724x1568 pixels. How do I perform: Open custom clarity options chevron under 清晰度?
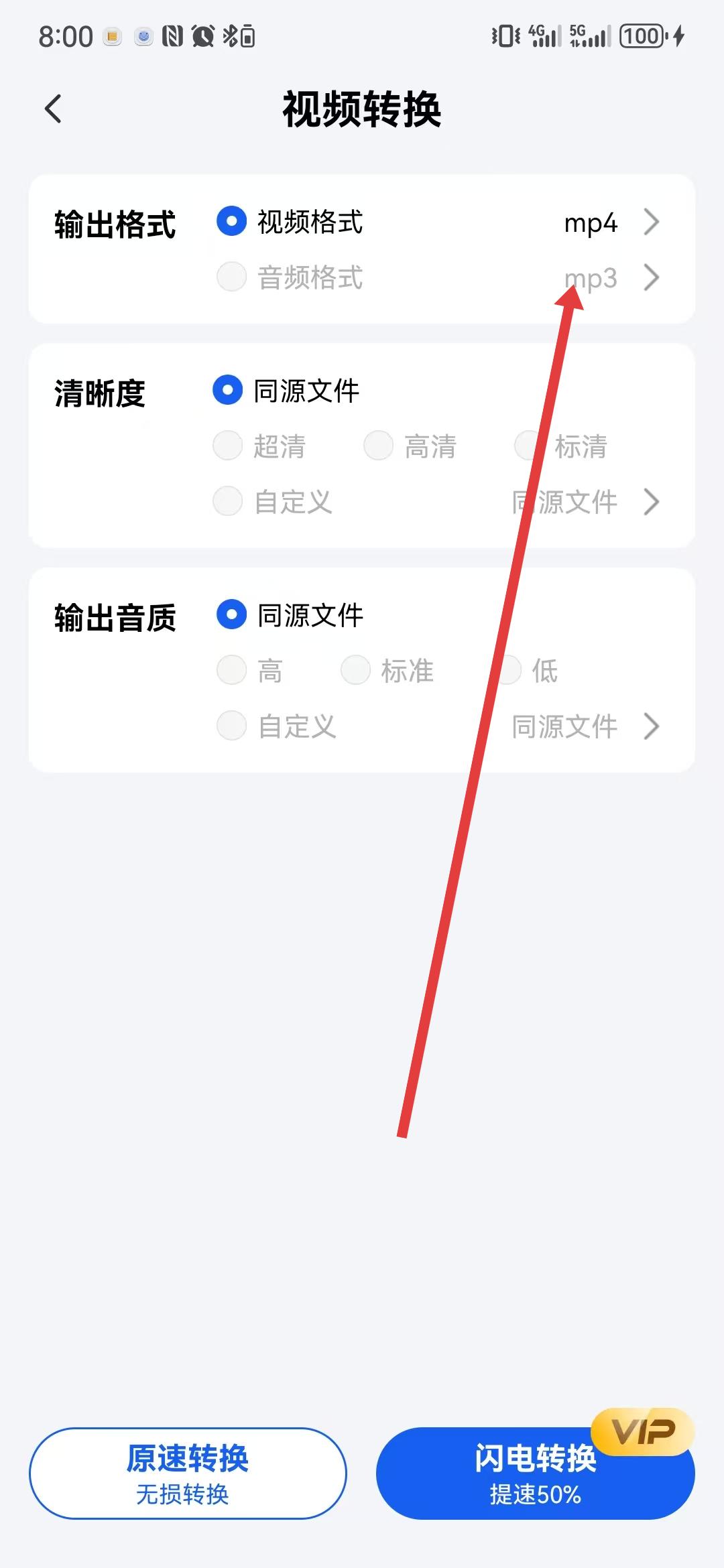coord(652,501)
